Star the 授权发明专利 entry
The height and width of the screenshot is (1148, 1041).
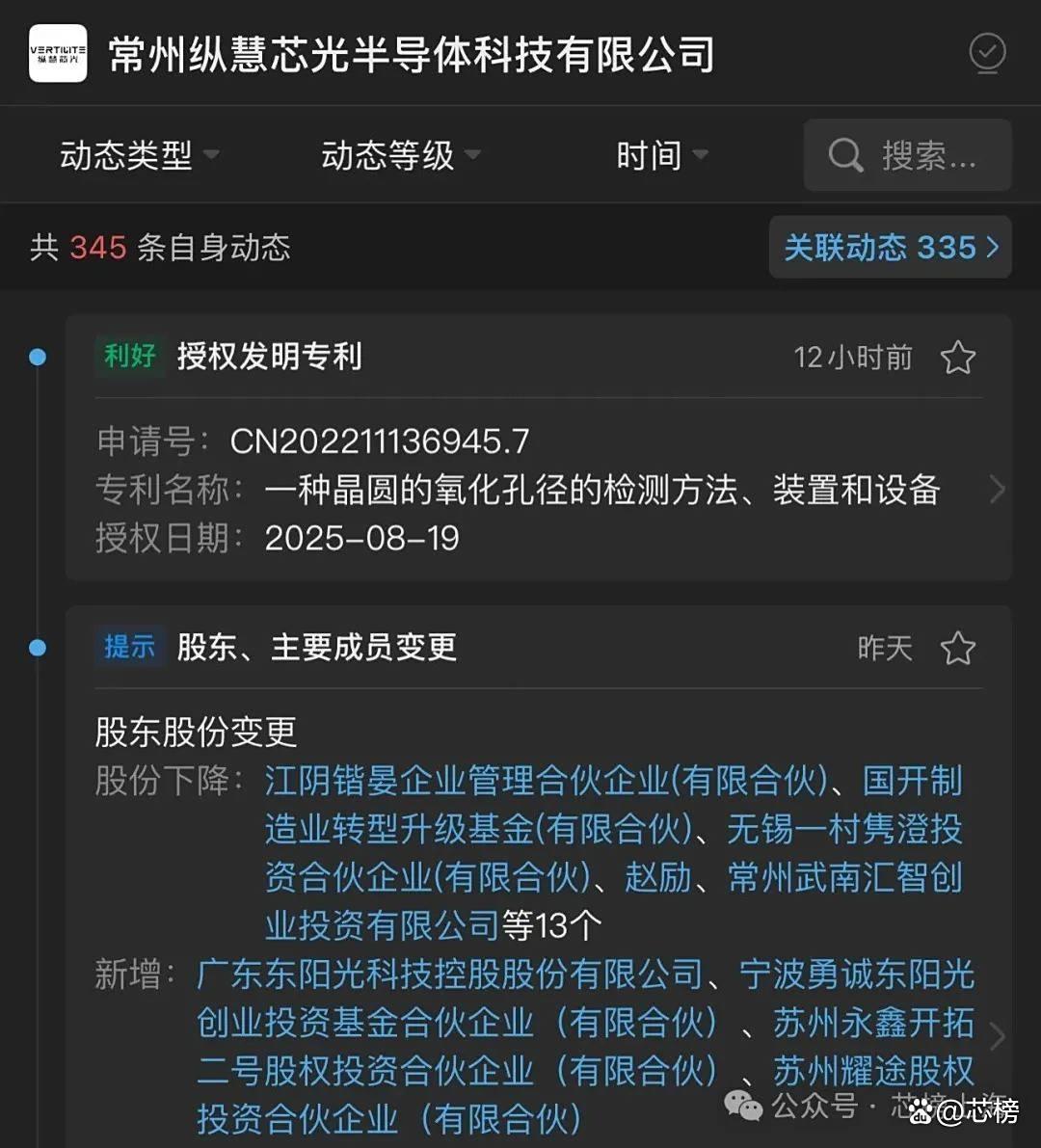click(957, 358)
